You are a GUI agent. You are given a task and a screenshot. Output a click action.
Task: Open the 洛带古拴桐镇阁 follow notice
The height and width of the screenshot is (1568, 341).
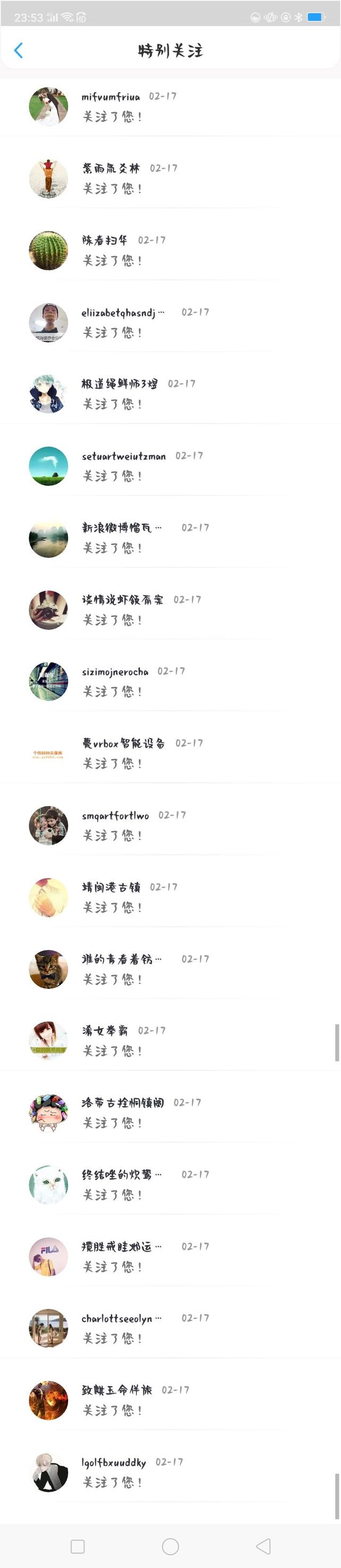pos(170,1112)
